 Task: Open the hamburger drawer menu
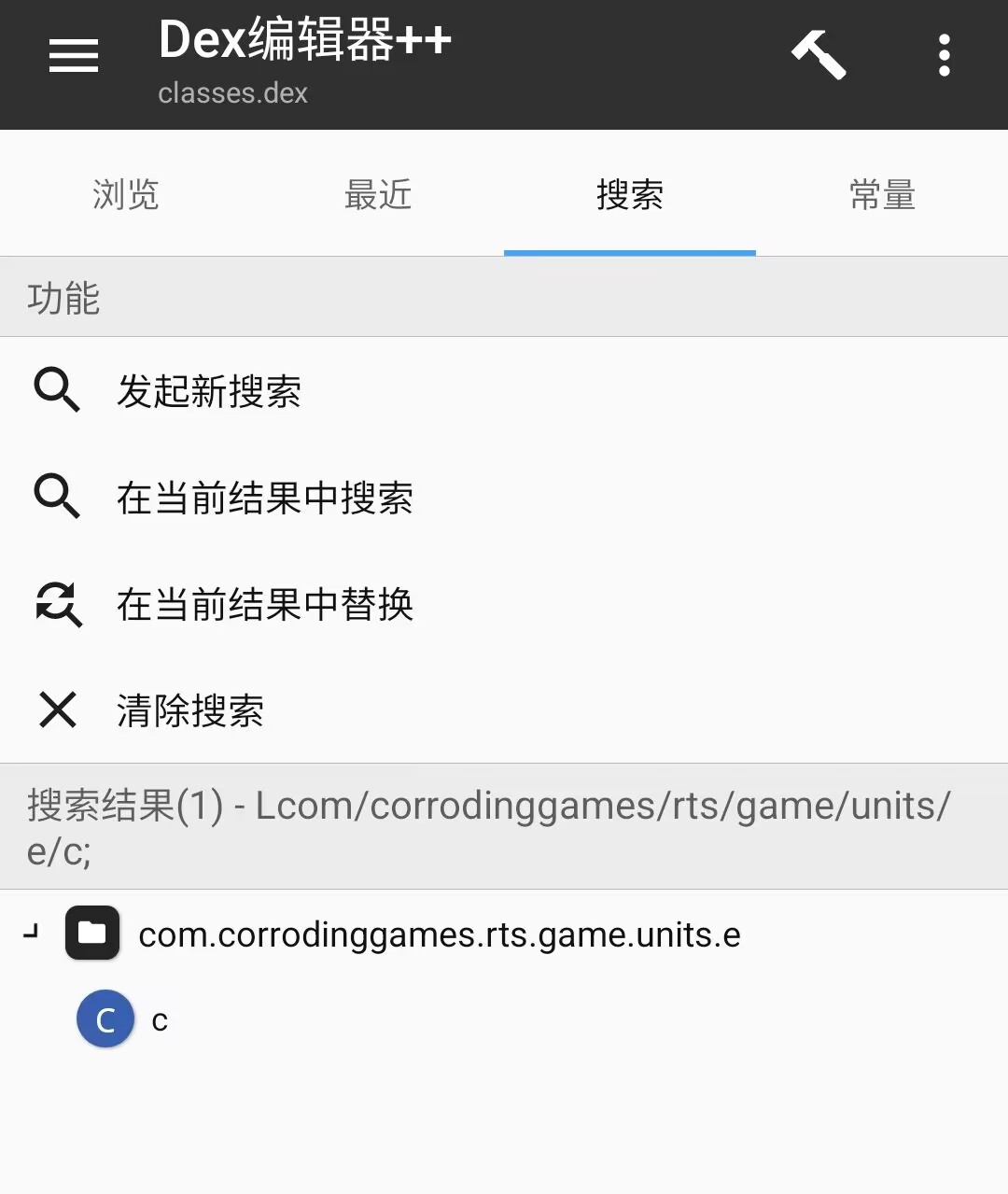click(x=73, y=56)
